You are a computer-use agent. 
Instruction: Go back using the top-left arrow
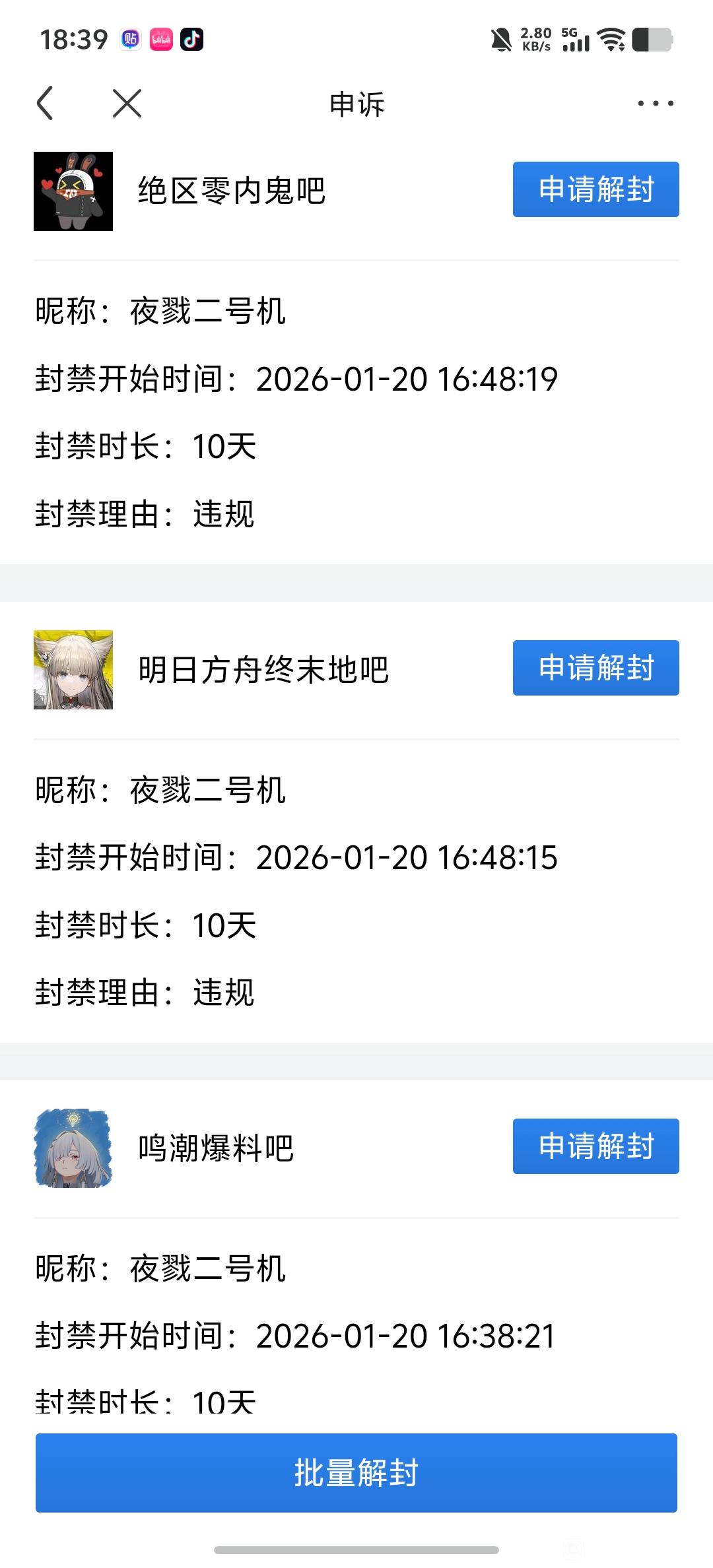pyautogui.click(x=45, y=104)
